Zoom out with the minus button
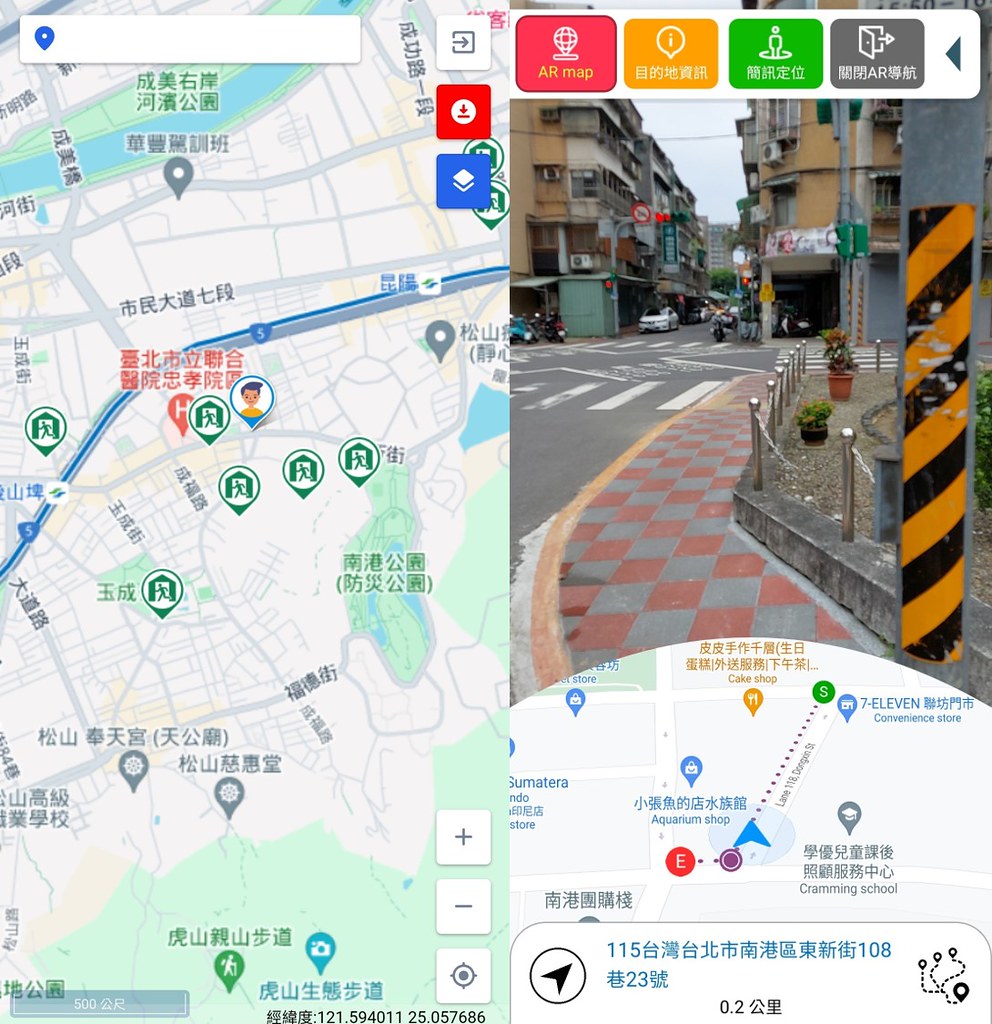Screen dimensions: 992x1024 pos(463,906)
